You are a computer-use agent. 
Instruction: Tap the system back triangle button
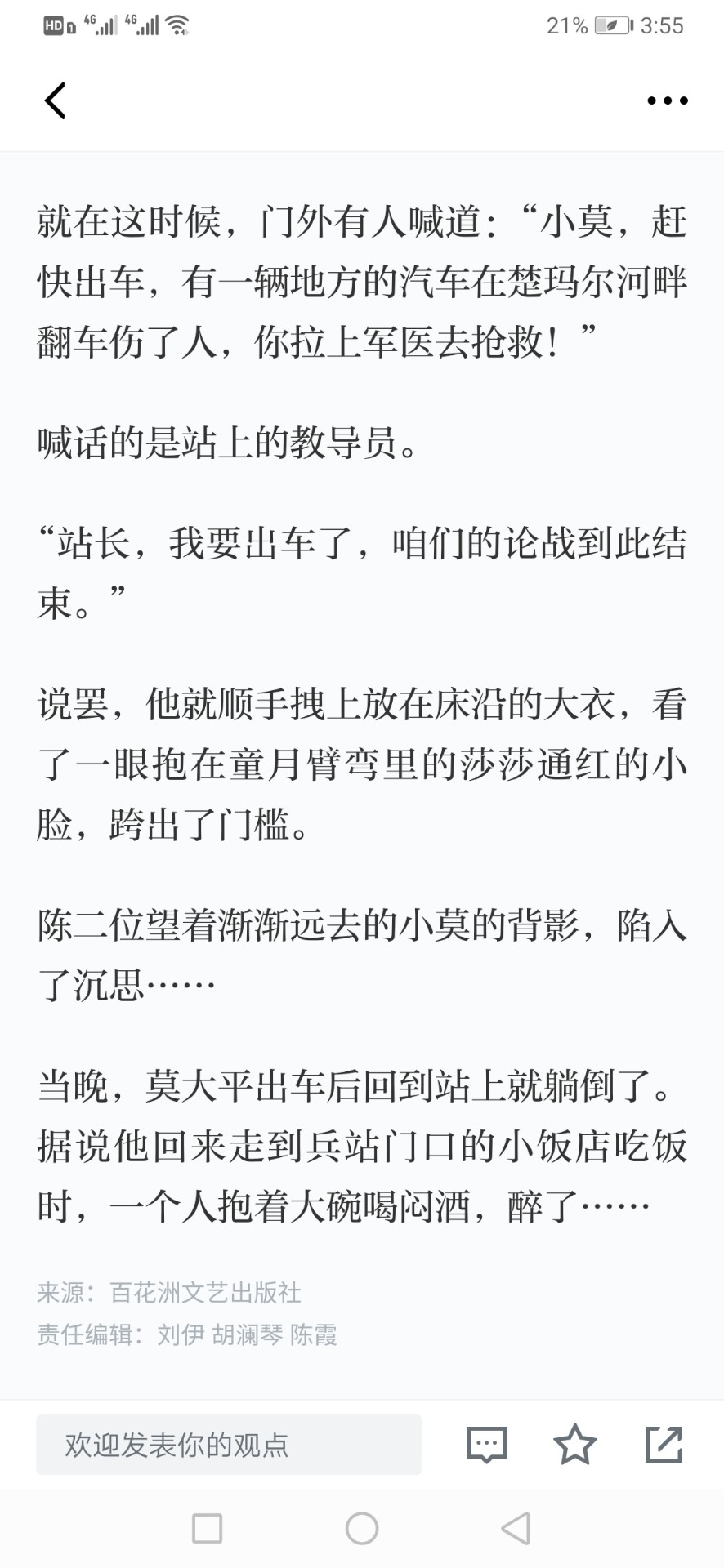[x=516, y=1528]
